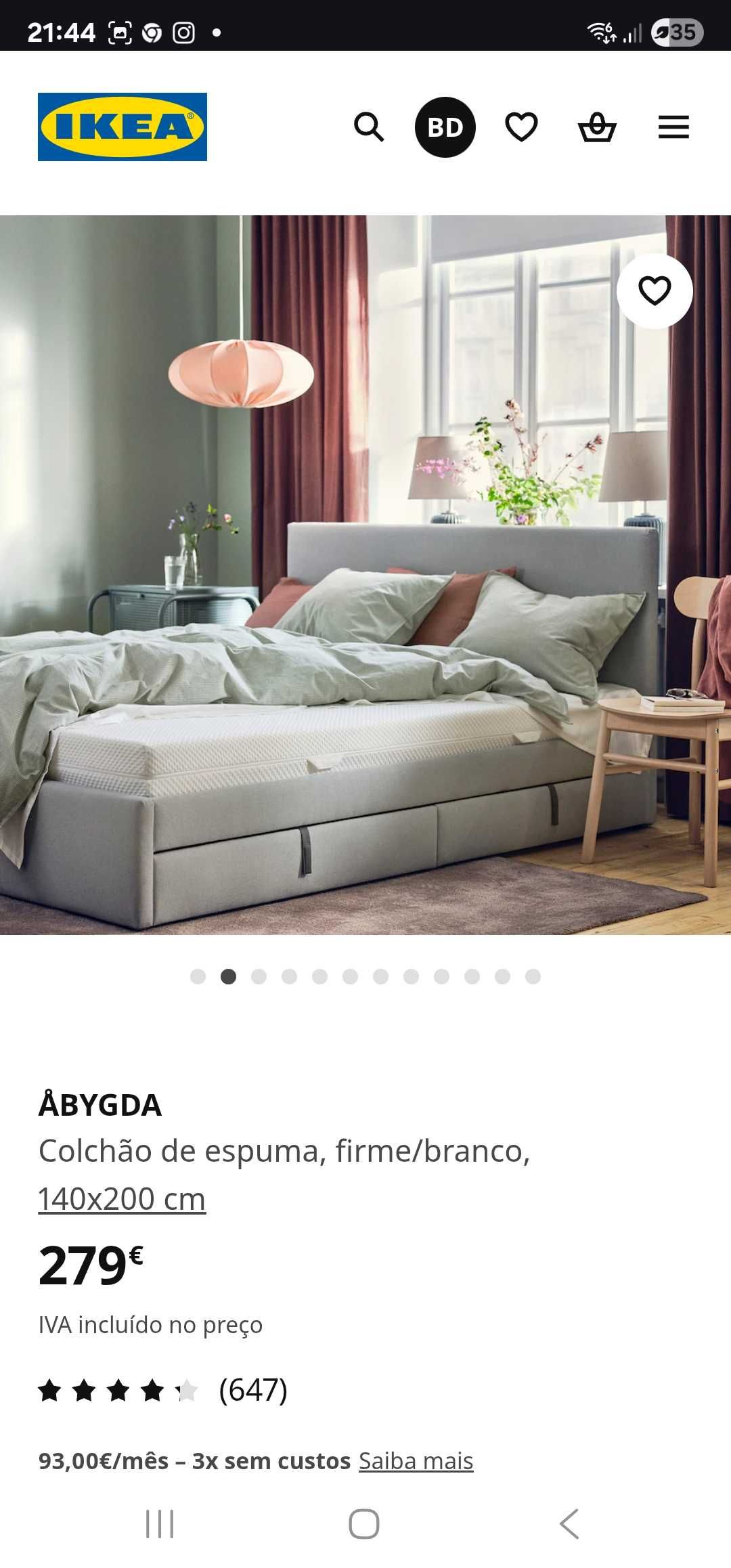731x1568 pixels.
Task: Go back with system back button
Action: [x=569, y=1524]
